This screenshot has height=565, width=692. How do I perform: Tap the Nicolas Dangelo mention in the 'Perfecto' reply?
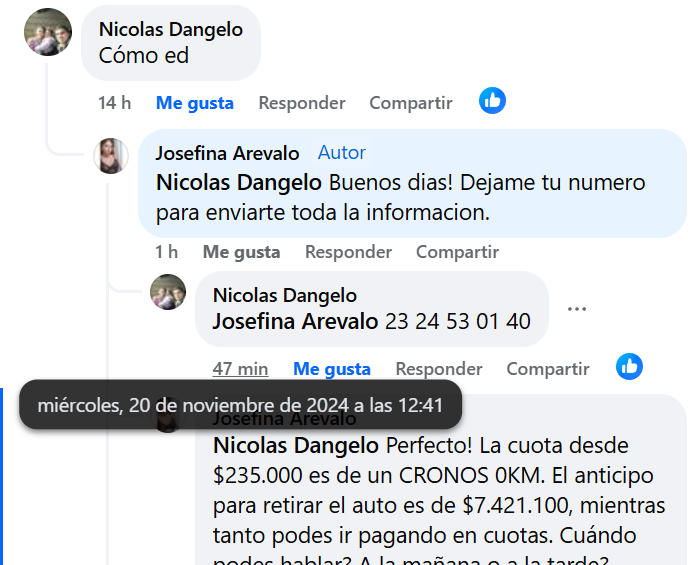point(268,444)
